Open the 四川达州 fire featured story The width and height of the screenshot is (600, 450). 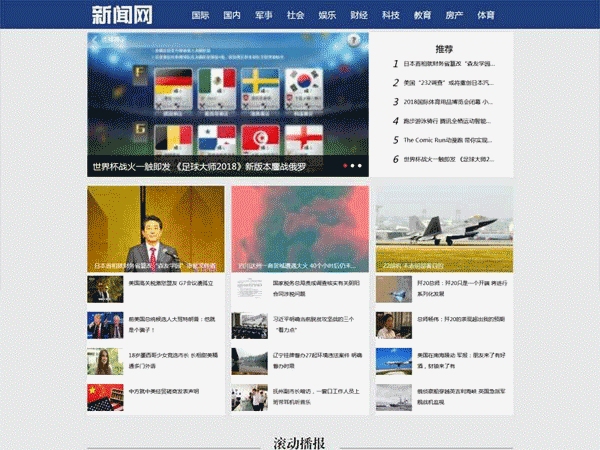[x=299, y=228]
